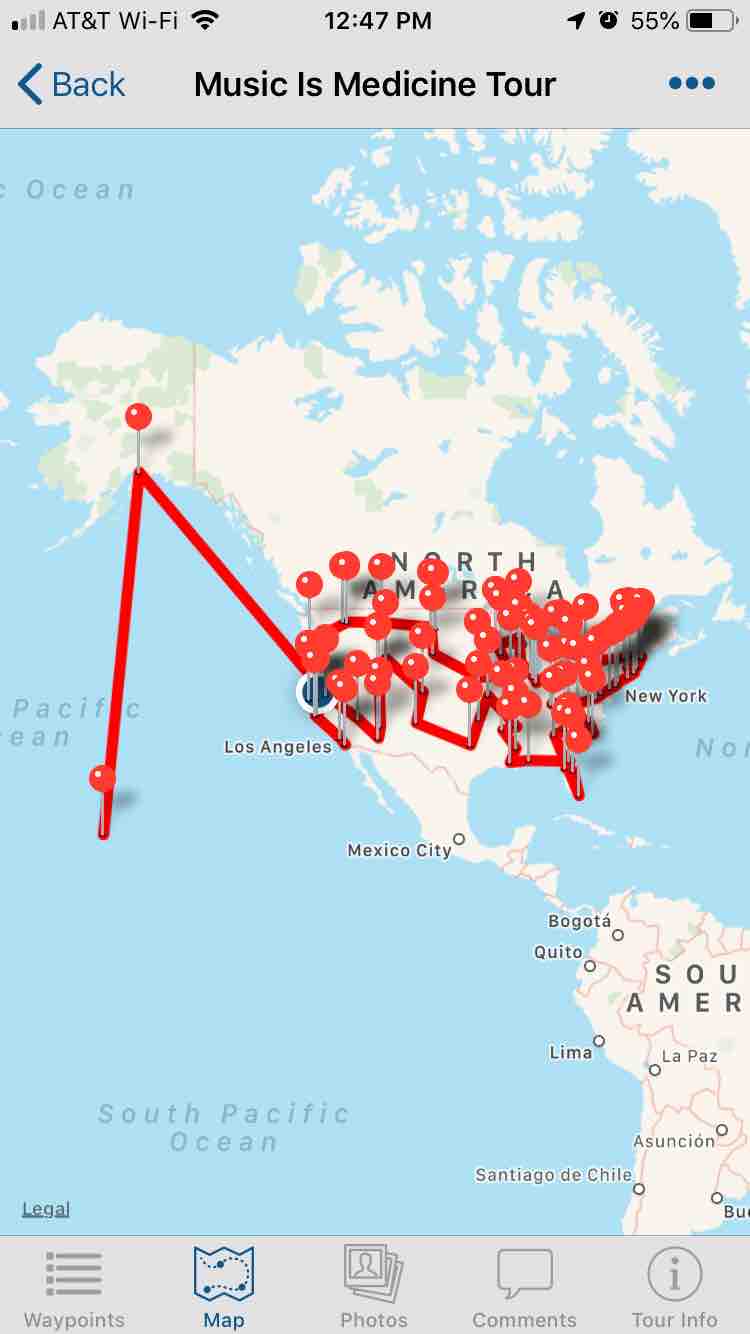Screen dimensions: 750x1334
Task: Open the Tour Info tab
Action: tap(674, 1287)
